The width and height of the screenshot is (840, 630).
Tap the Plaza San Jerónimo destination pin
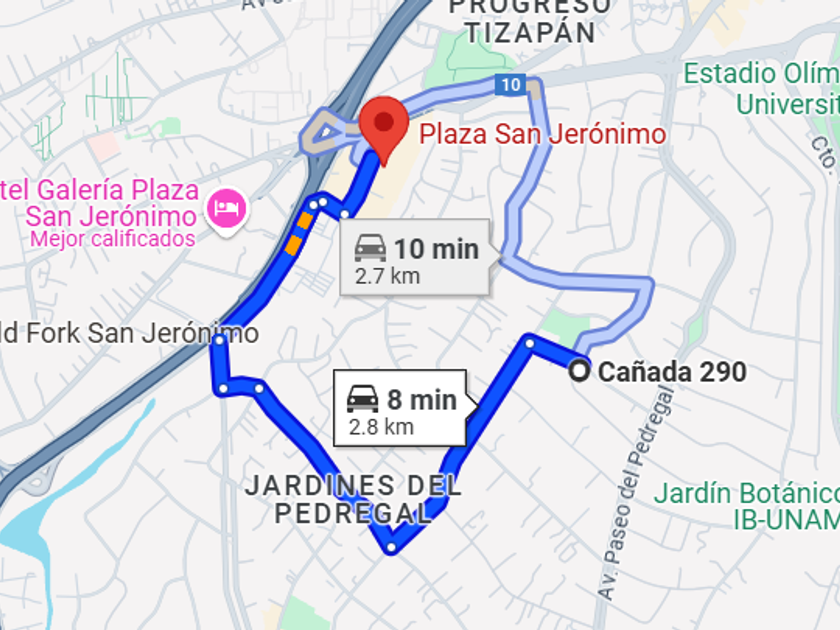(x=383, y=126)
